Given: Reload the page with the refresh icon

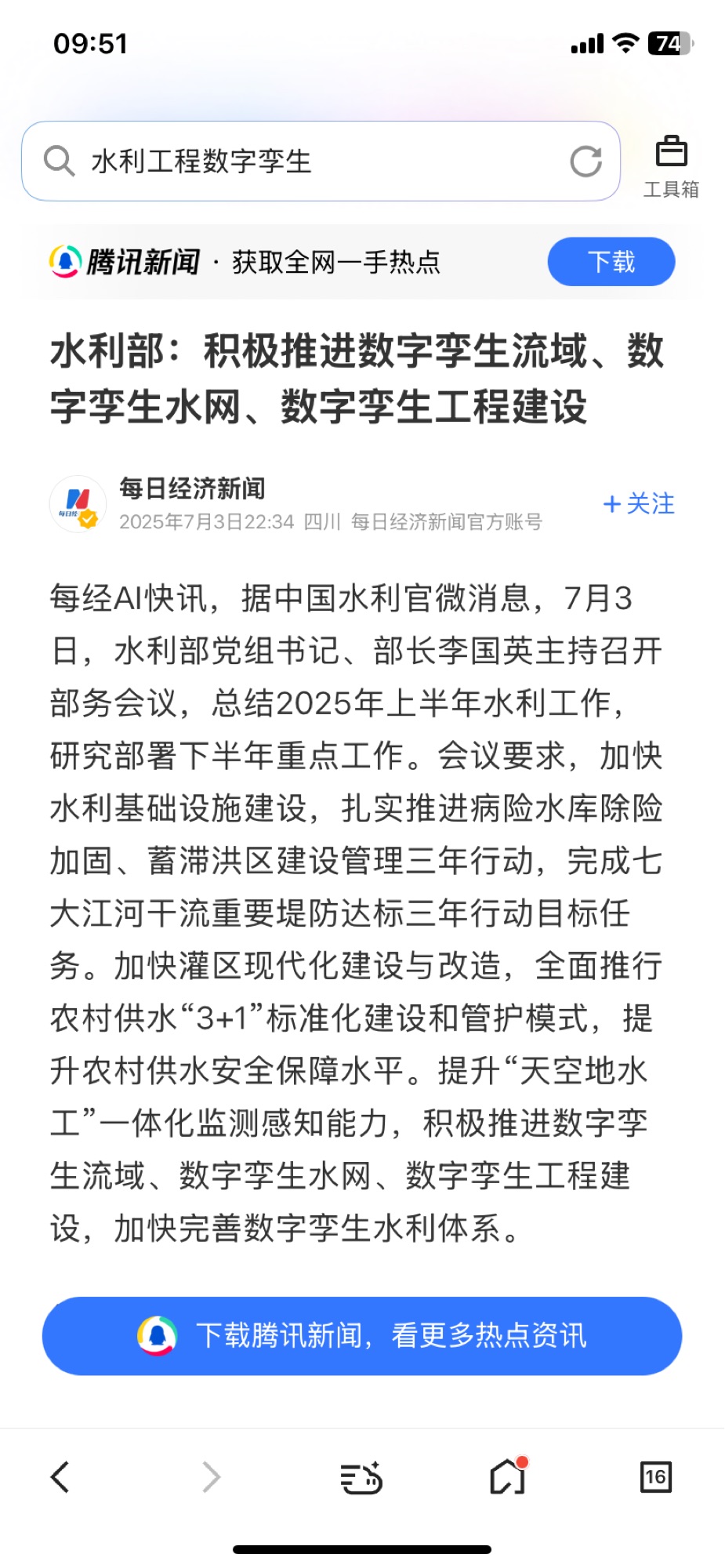Looking at the screenshot, I should coord(585,162).
